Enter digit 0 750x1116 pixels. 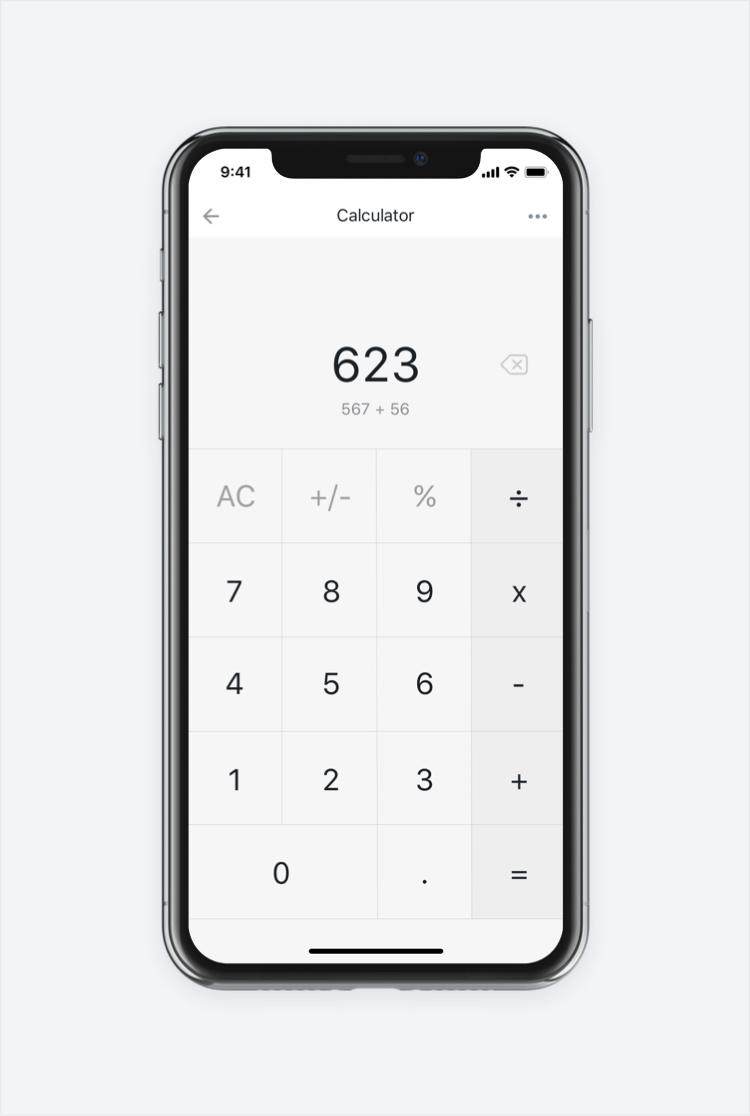tap(282, 873)
